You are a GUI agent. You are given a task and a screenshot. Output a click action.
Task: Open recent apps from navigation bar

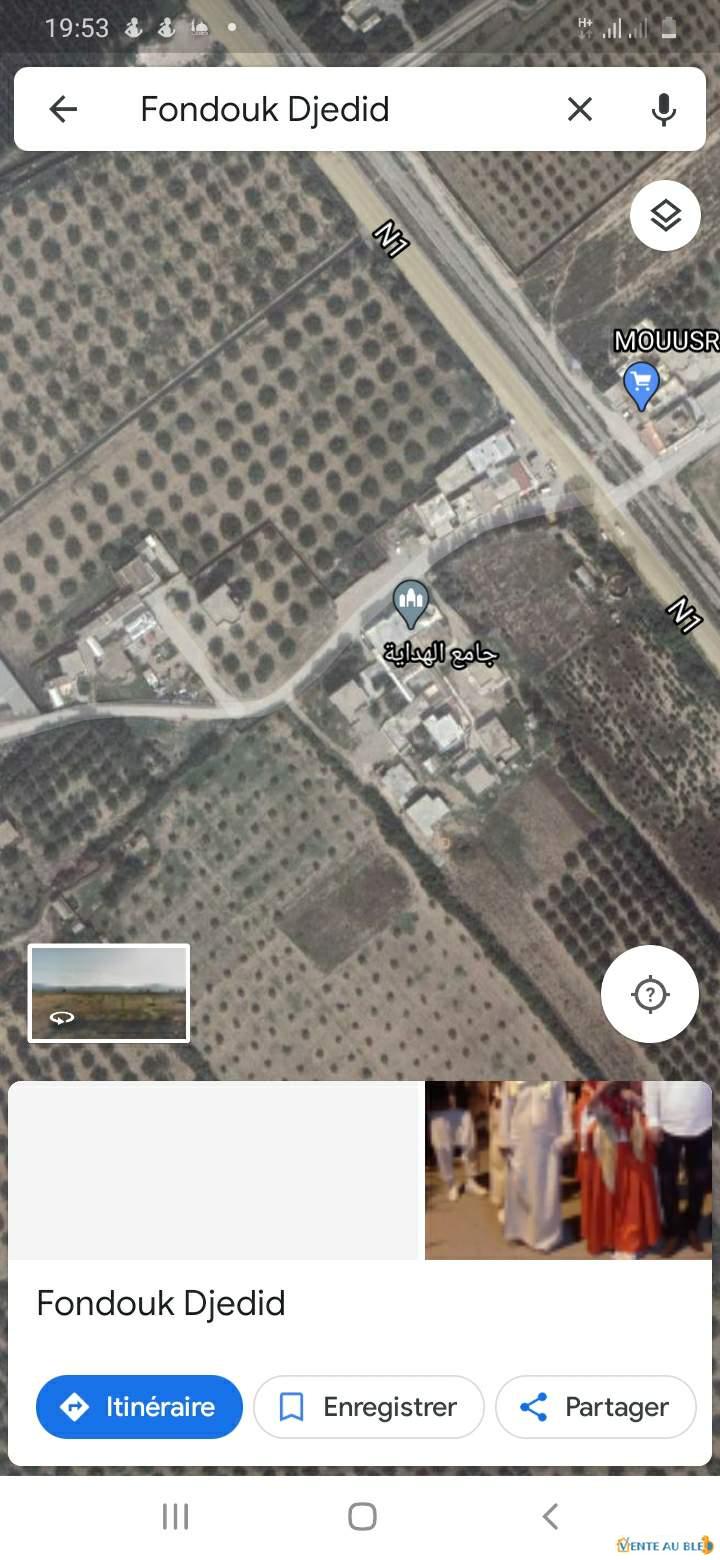point(175,1517)
